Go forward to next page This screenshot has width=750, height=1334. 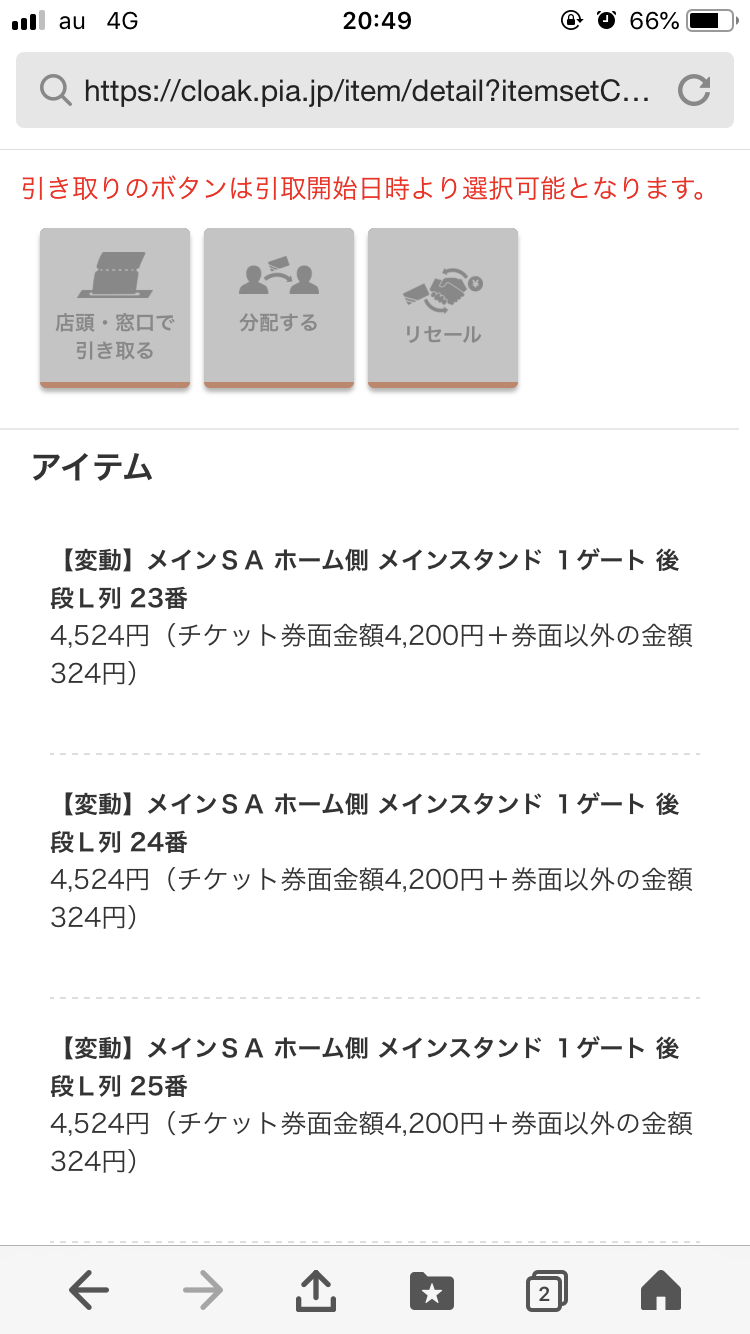203,1291
